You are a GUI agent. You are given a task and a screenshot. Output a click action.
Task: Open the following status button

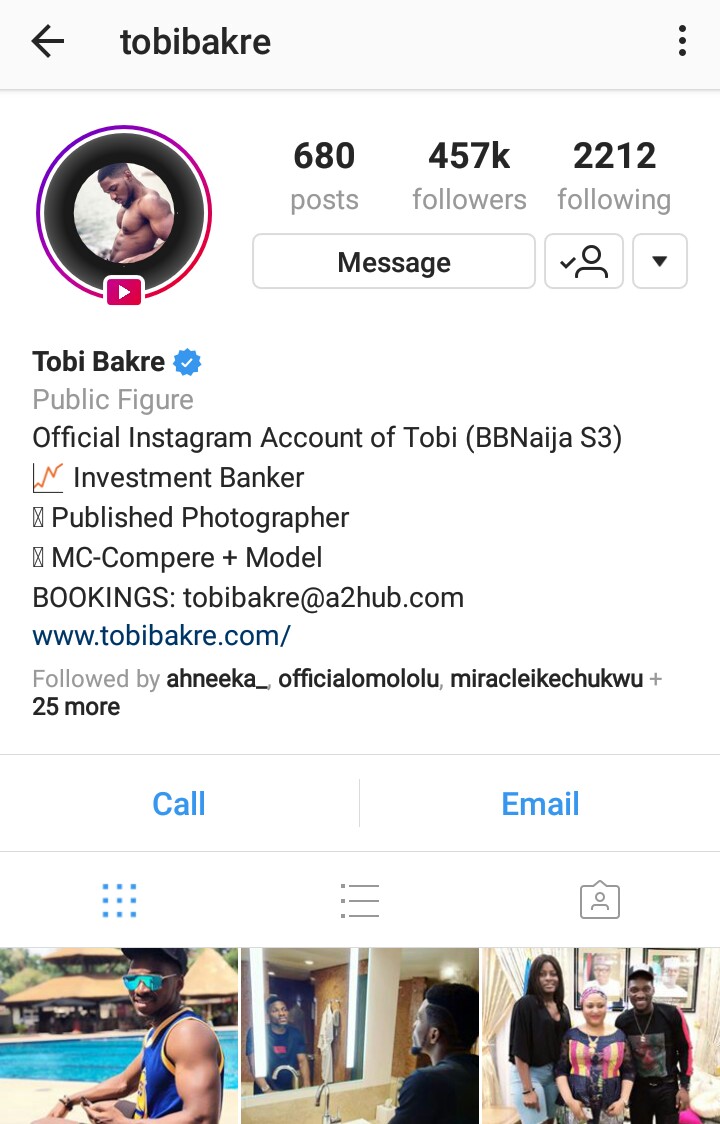pos(584,262)
